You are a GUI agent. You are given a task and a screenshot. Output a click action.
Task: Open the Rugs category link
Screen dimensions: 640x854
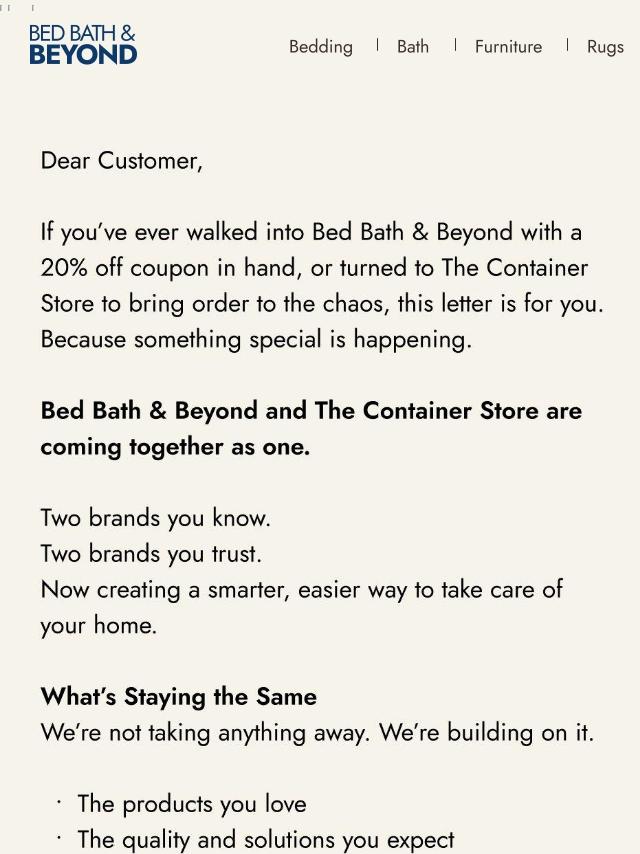(605, 47)
